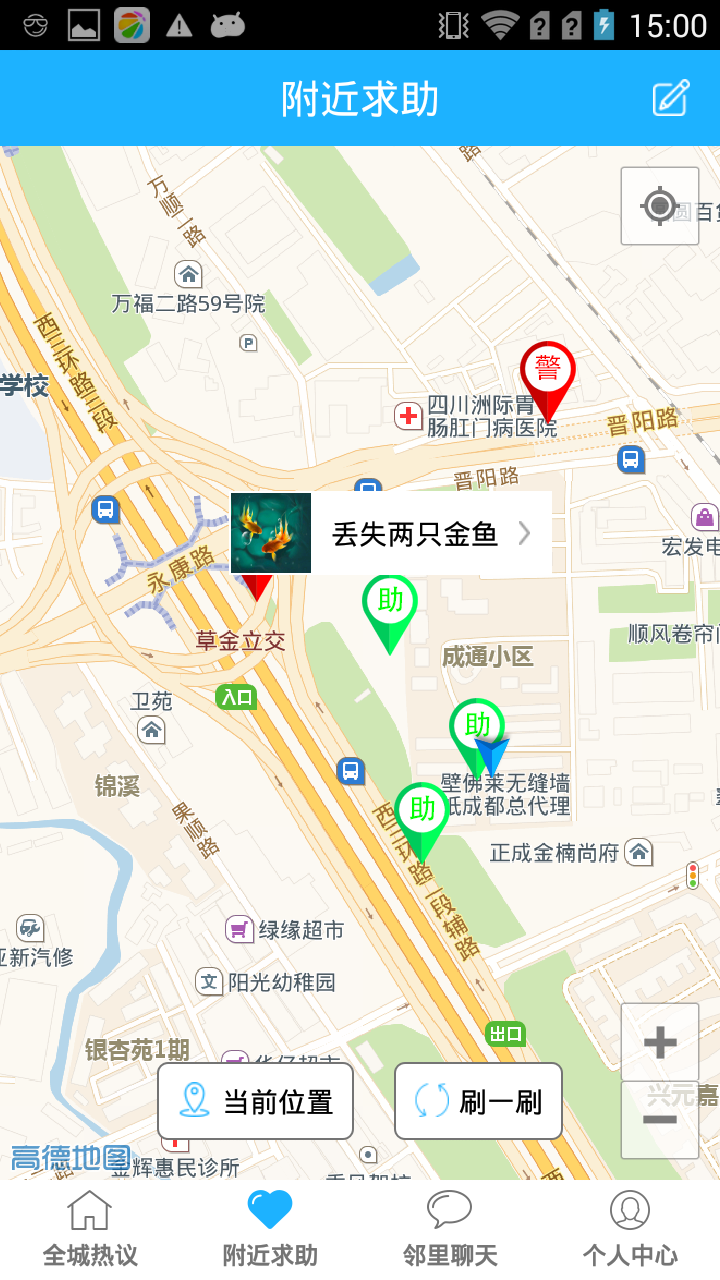
Task: Switch to the 全城热议 tab
Action: point(90,1230)
